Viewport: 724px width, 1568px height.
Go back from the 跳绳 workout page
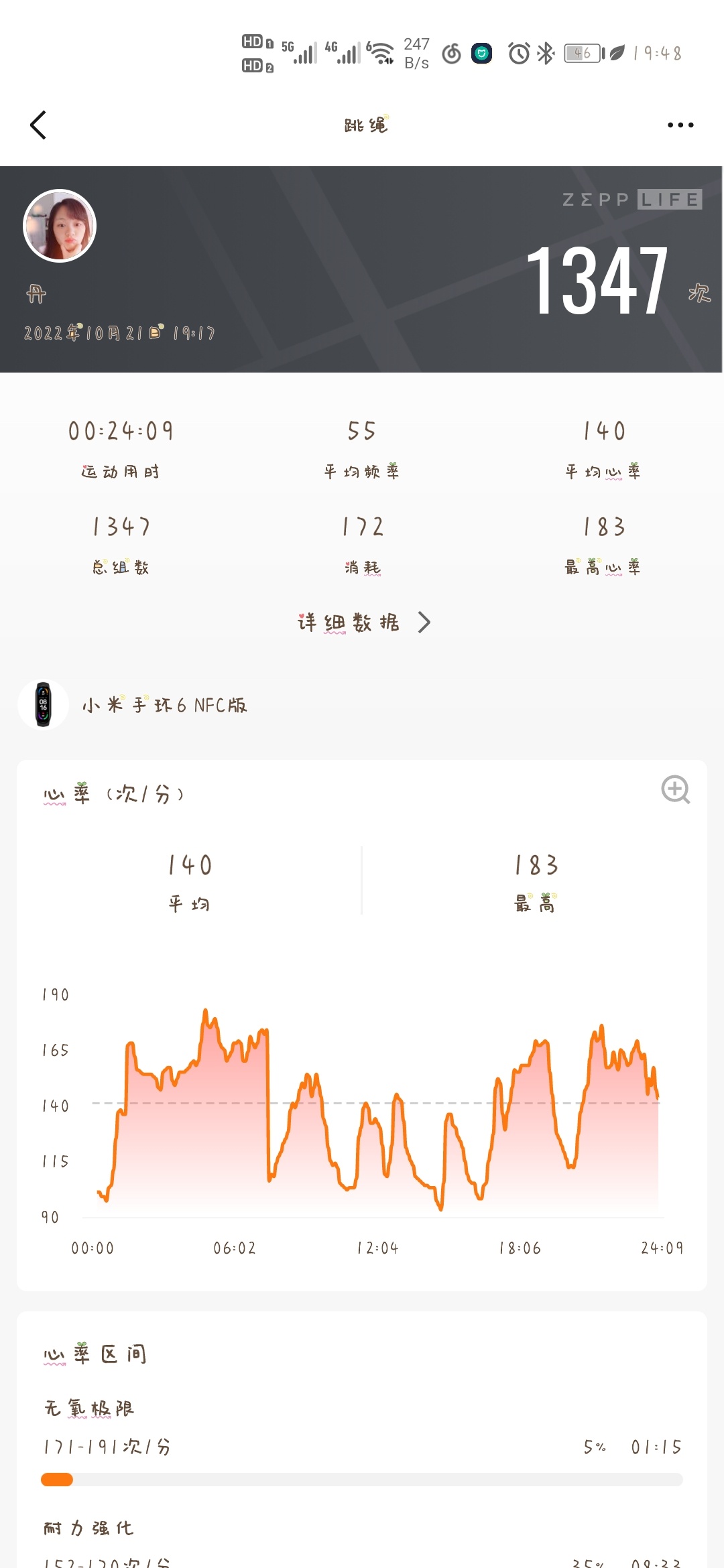pyautogui.click(x=38, y=125)
